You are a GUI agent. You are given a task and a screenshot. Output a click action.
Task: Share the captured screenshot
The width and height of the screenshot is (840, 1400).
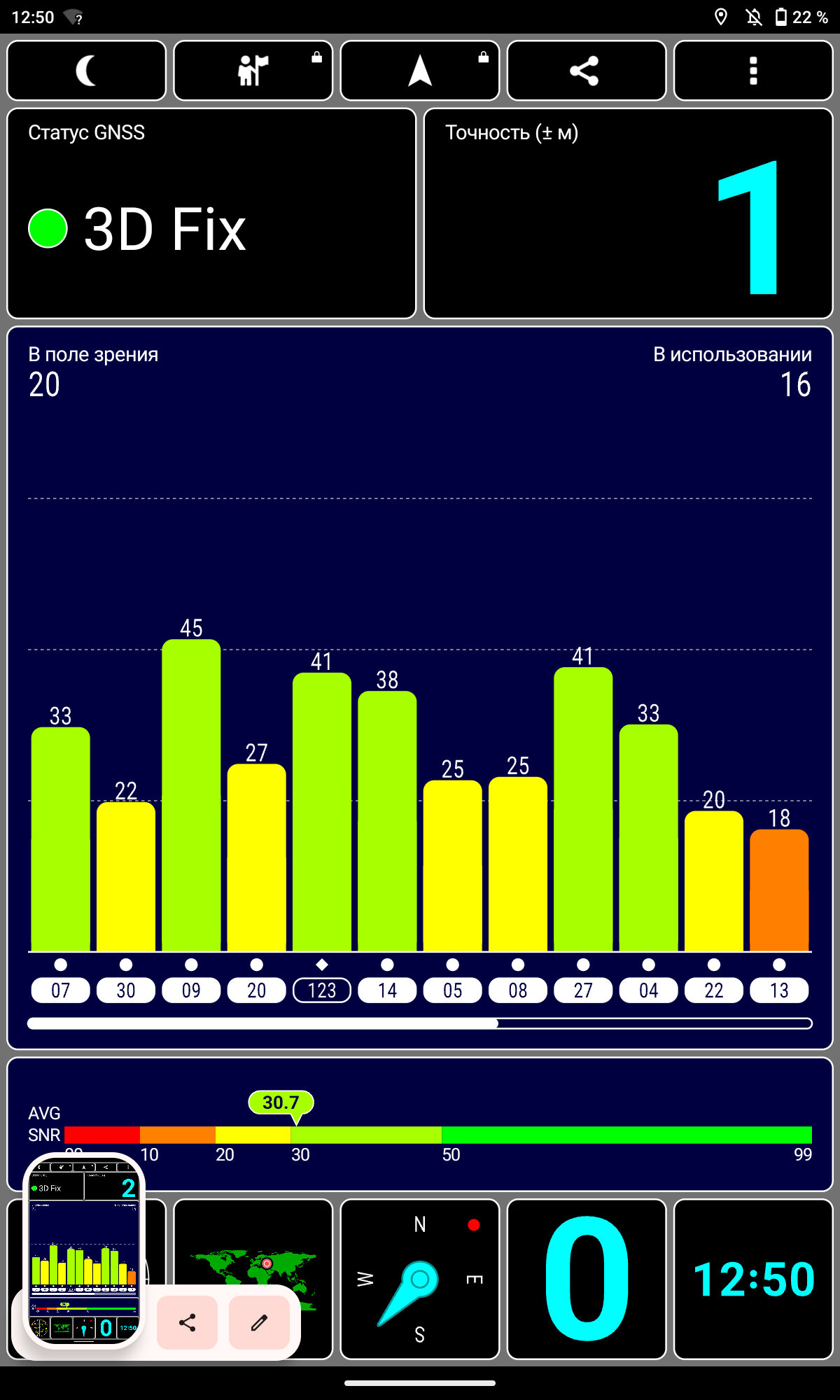pyautogui.click(x=187, y=1322)
